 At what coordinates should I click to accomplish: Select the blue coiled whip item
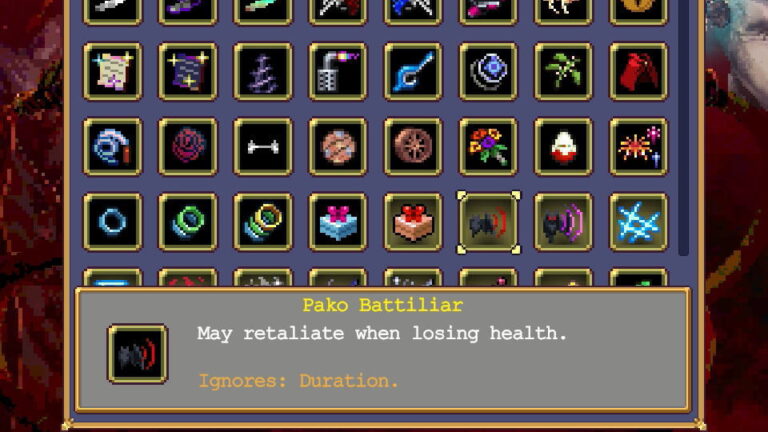click(x=112, y=147)
